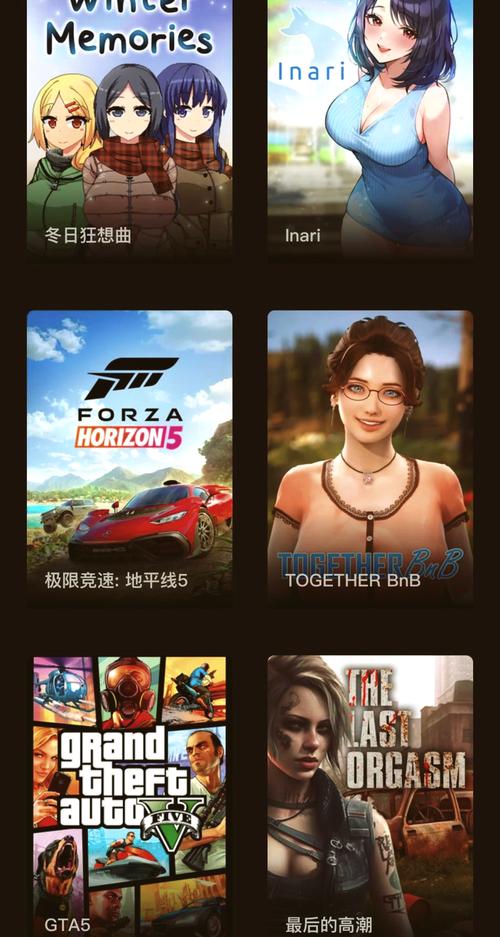
Task: Open the Inari game card
Action: 370,128
